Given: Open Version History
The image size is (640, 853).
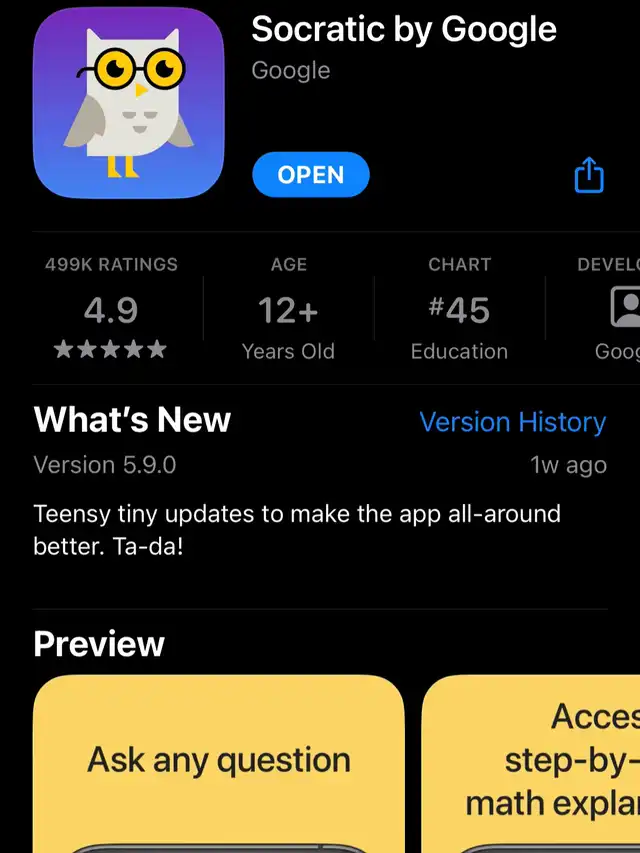Looking at the screenshot, I should 512,421.
